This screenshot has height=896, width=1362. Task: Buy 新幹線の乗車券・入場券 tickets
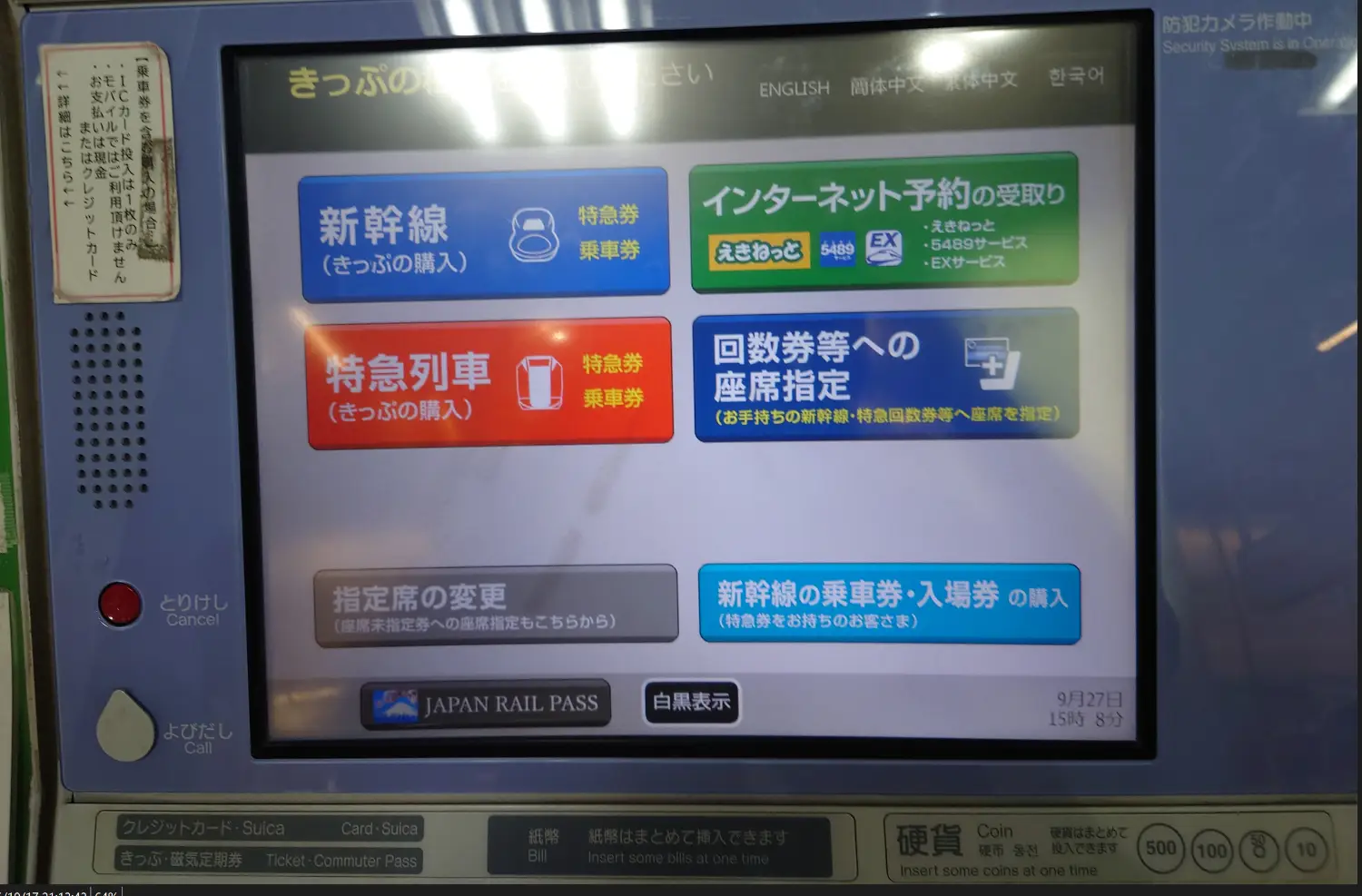coord(889,605)
